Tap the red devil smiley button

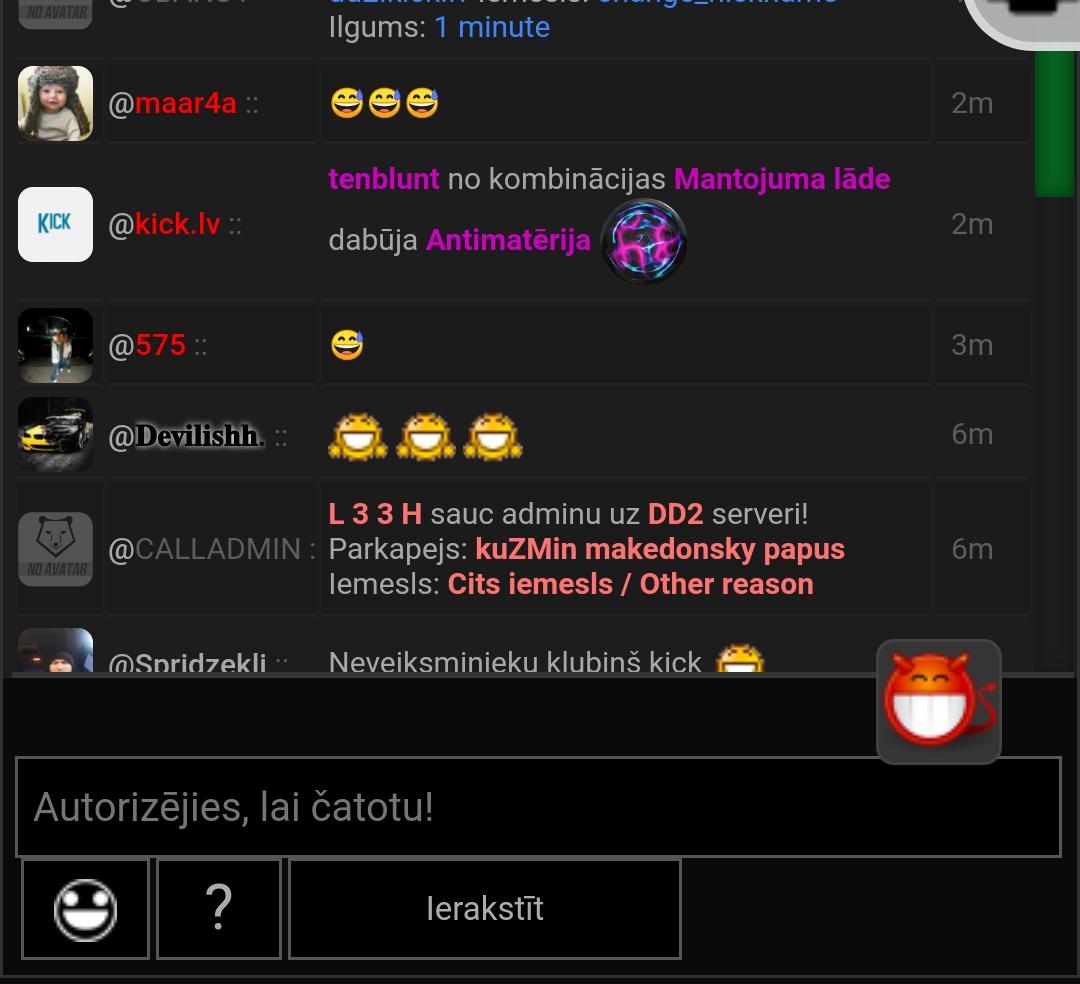pos(938,702)
